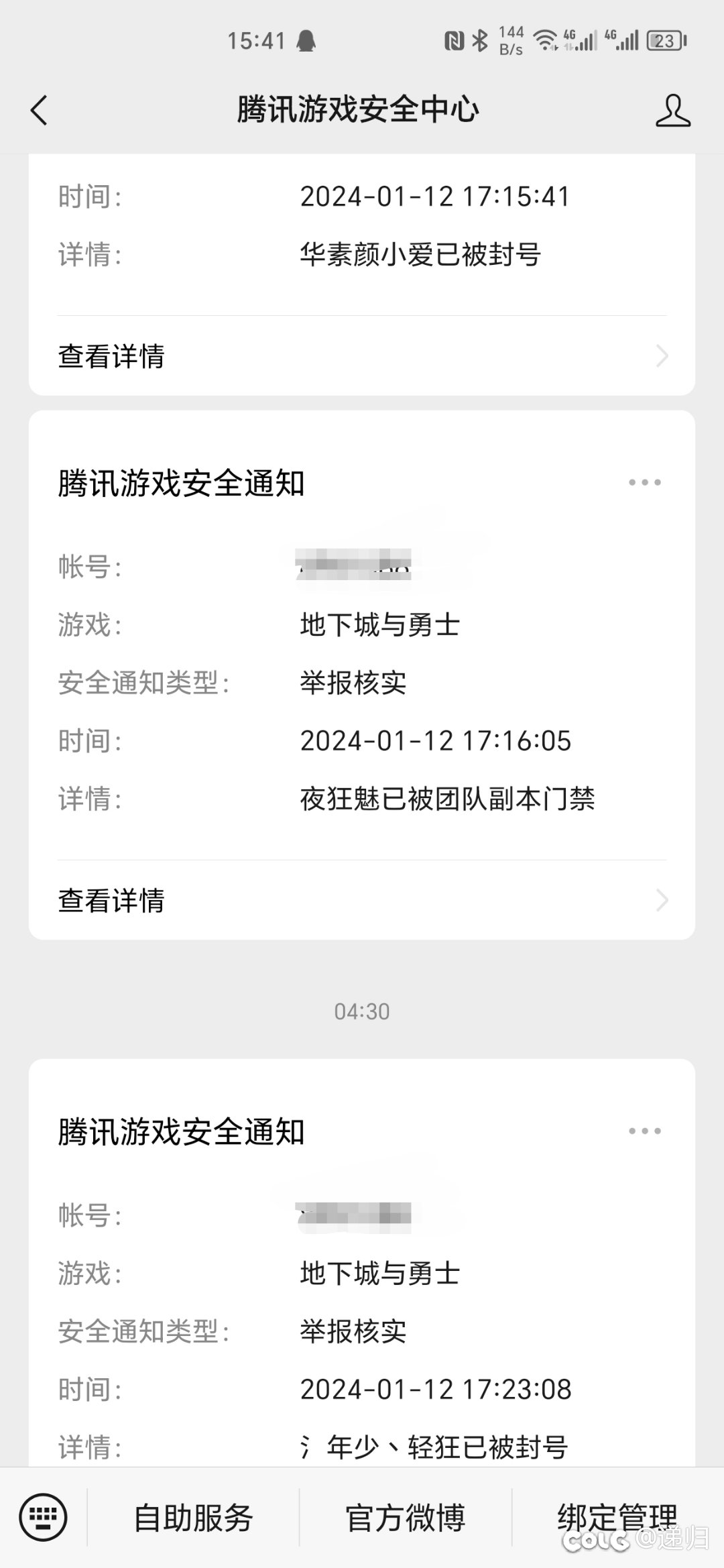Open 查看详情 for 华素颜小爱已被封号
This screenshot has width=724, height=1568.
(x=362, y=356)
